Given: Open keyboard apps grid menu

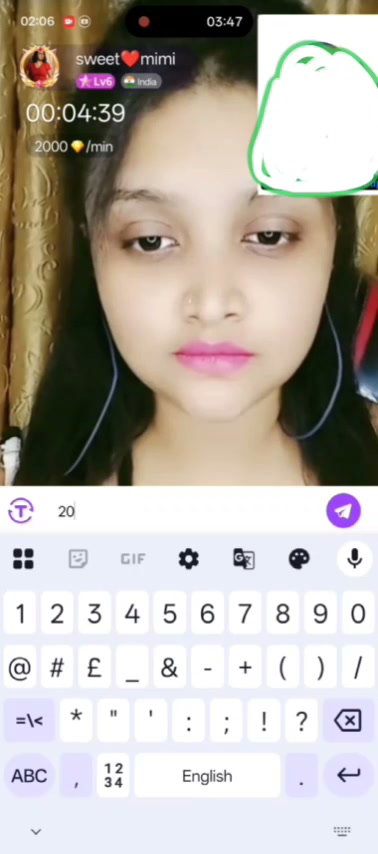Looking at the screenshot, I should click(x=23, y=559).
